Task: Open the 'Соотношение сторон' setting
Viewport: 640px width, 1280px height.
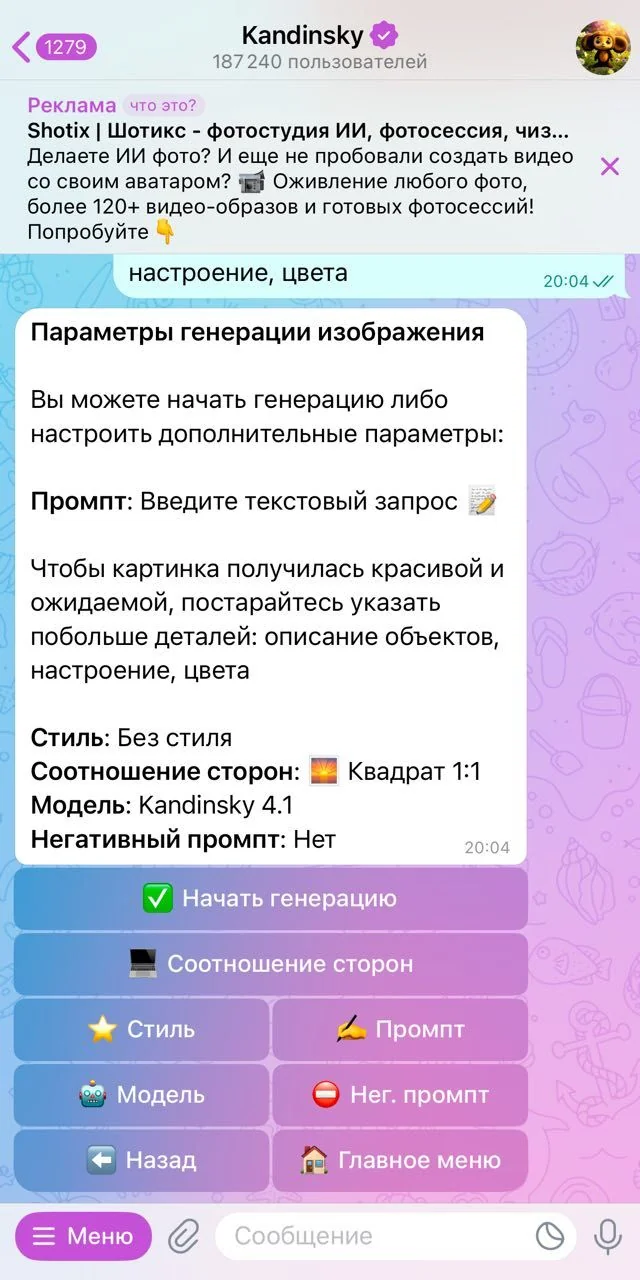Action: pos(270,964)
